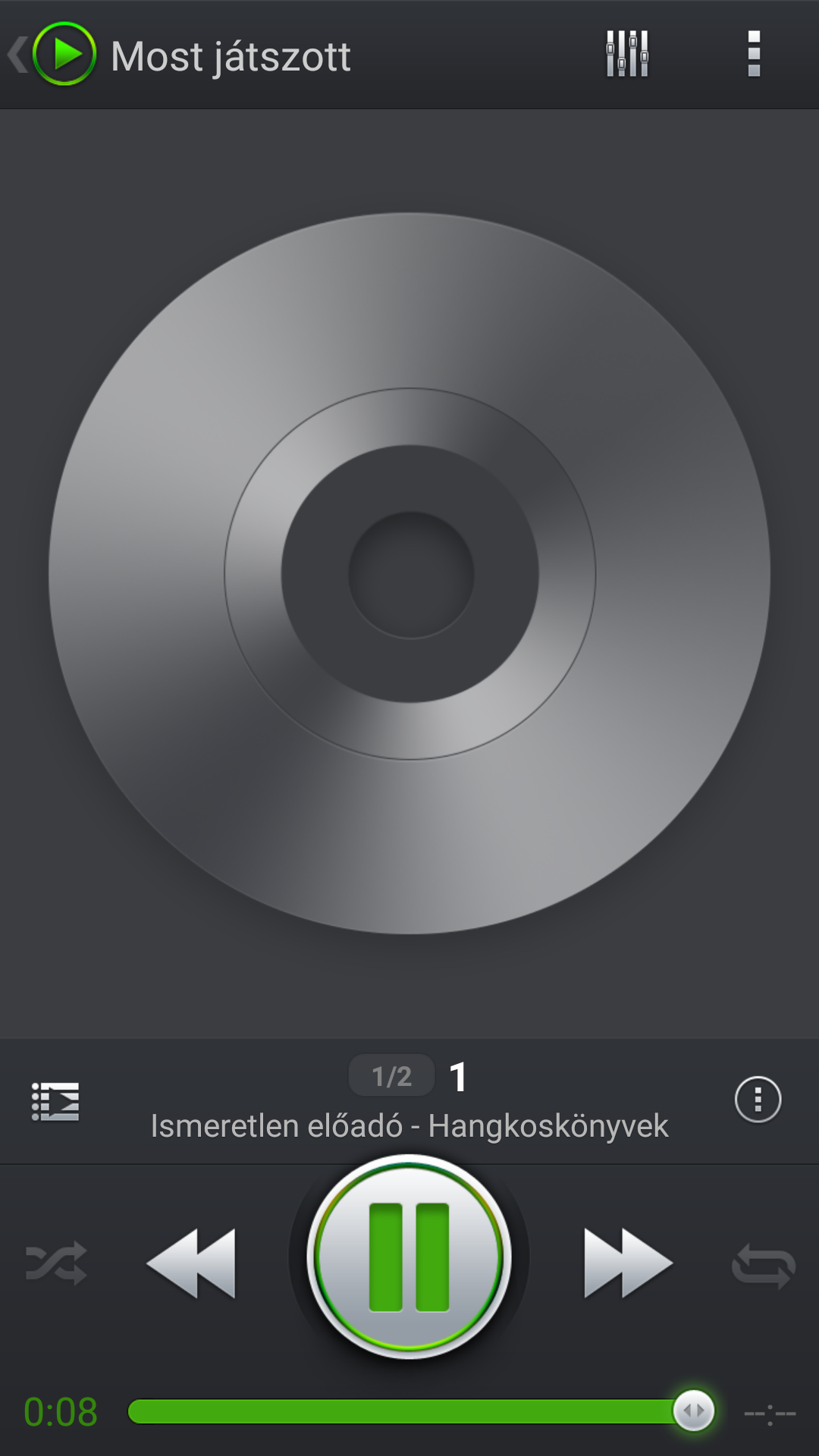This screenshot has width=819, height=1456.
Task: Toggle shuffle playback
Action: click(56, 1264)
